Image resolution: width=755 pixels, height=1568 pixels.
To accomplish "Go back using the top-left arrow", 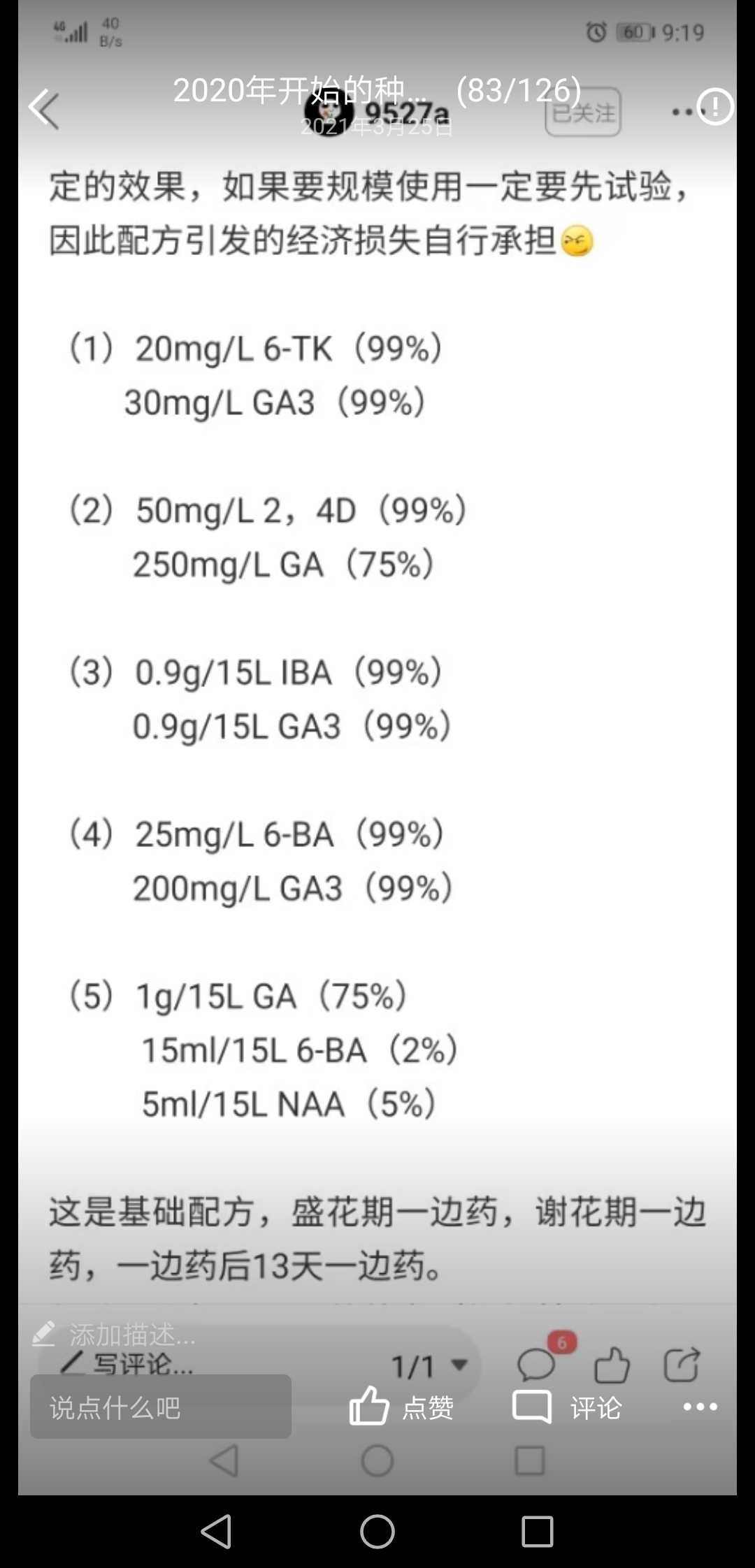I will pos(43,109).
